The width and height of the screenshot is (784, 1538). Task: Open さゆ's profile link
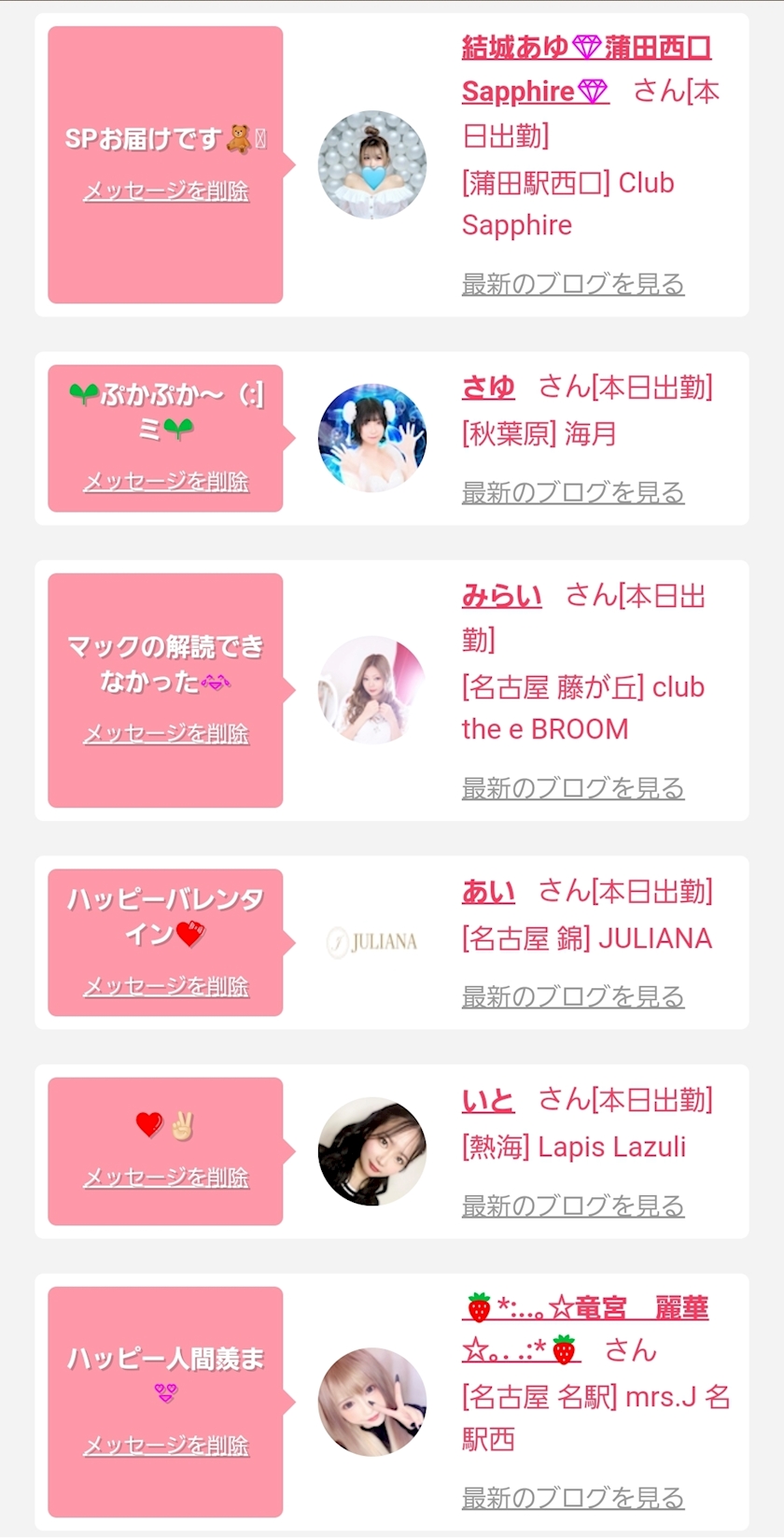point(488,387)
